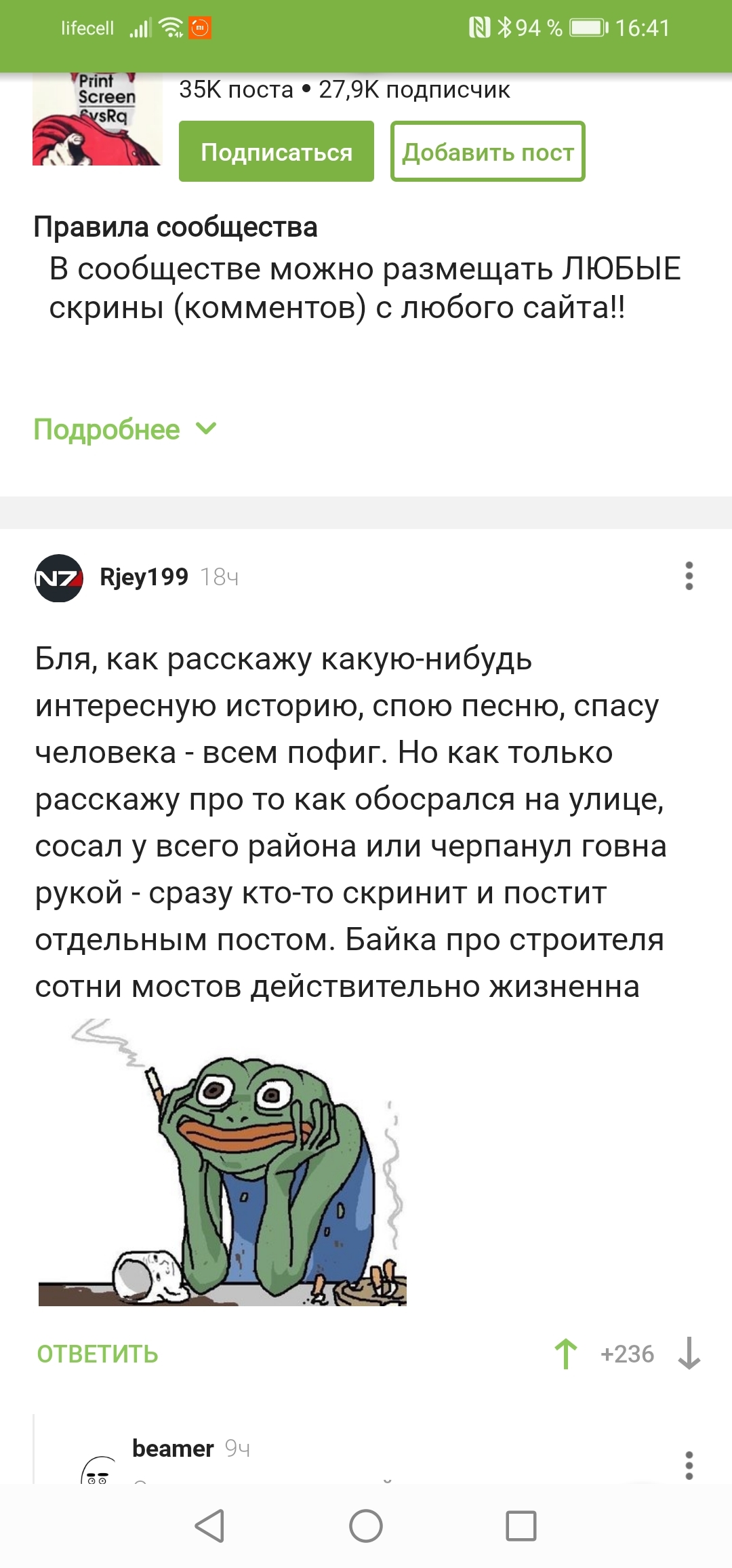This screenshot has width=732, height=1568.
Task: Open overflow menu on Rjey199's comment
Action: point(689,576)
